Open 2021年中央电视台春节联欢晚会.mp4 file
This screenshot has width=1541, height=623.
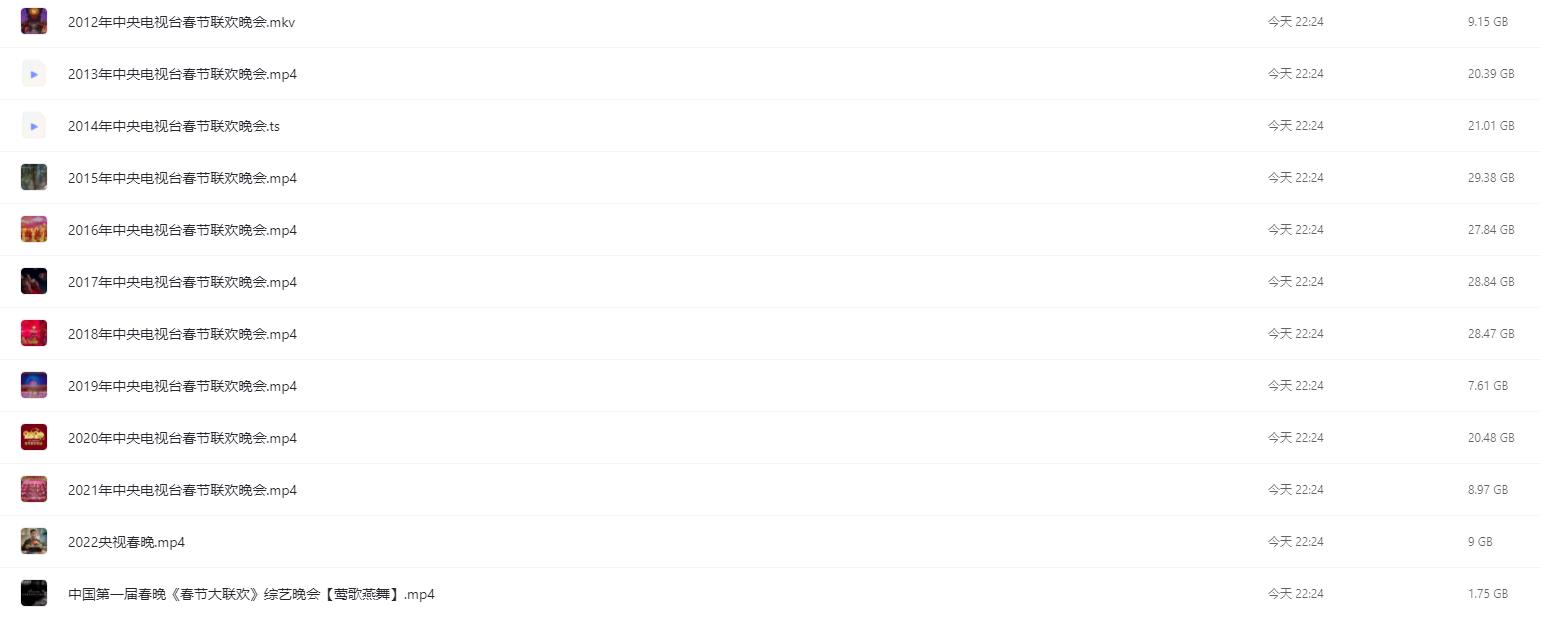pyautogui.click(x=182, y=490)
